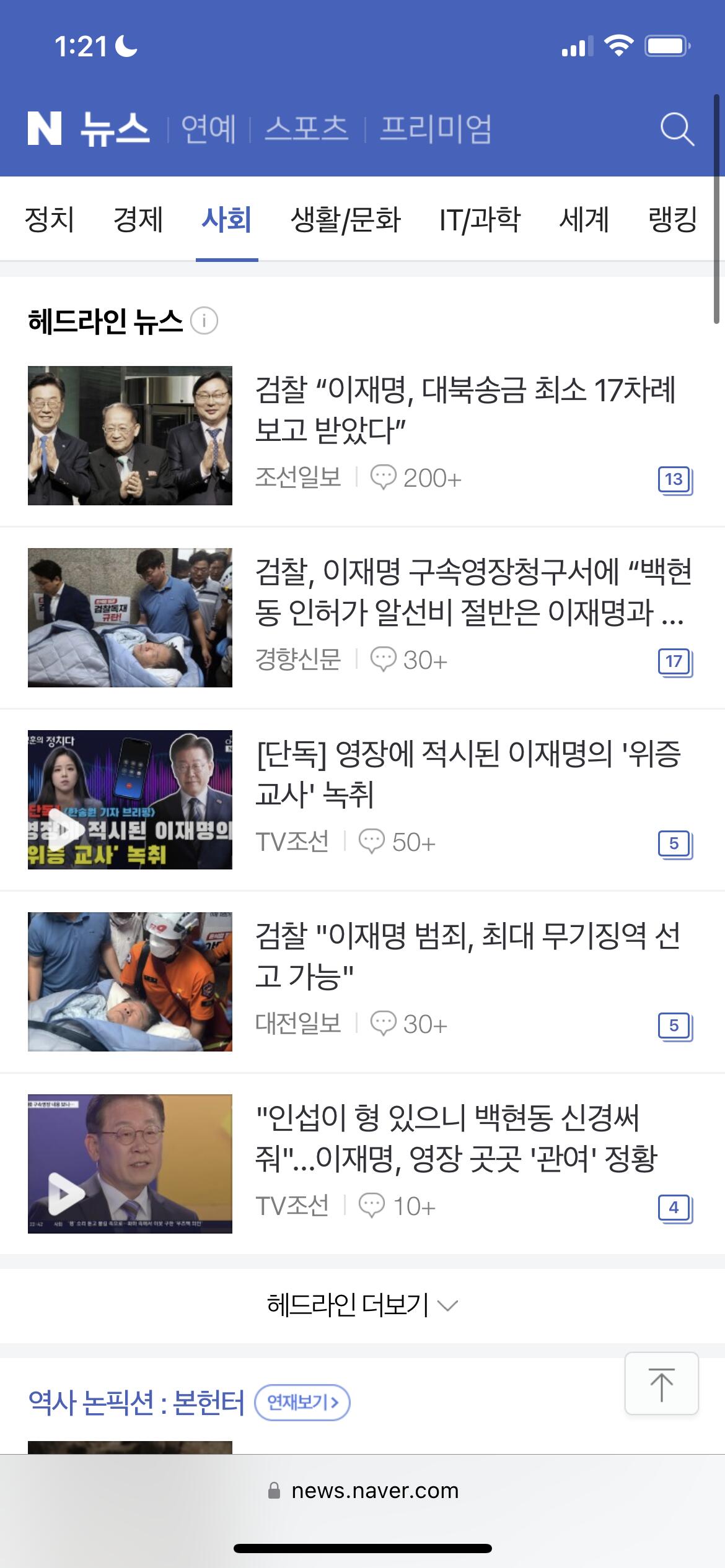Select the 생활/문화 category tab
This screenshot has height=1568, width=725.
[x=346, y=219]
